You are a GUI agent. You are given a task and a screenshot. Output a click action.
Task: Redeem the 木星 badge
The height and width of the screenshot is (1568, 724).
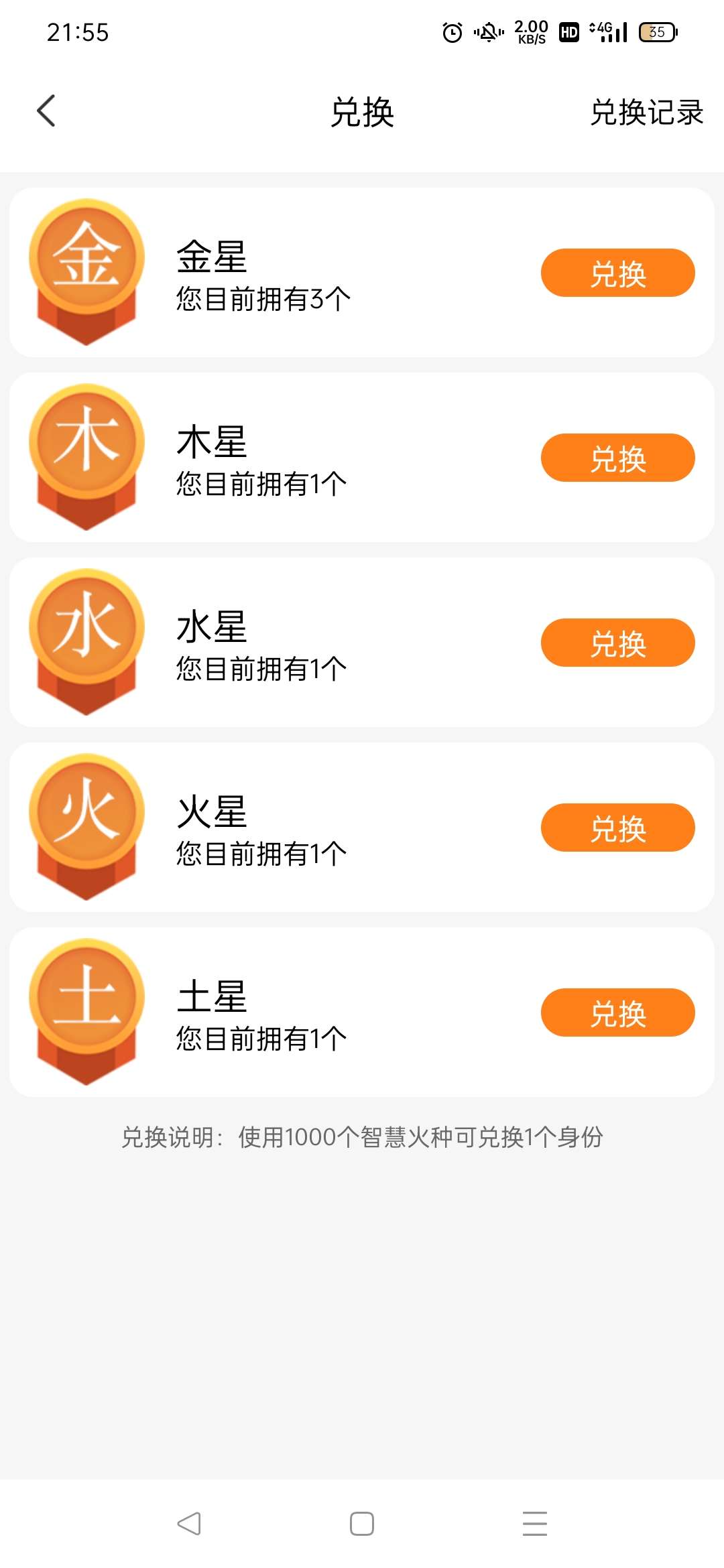coord(617,458)
